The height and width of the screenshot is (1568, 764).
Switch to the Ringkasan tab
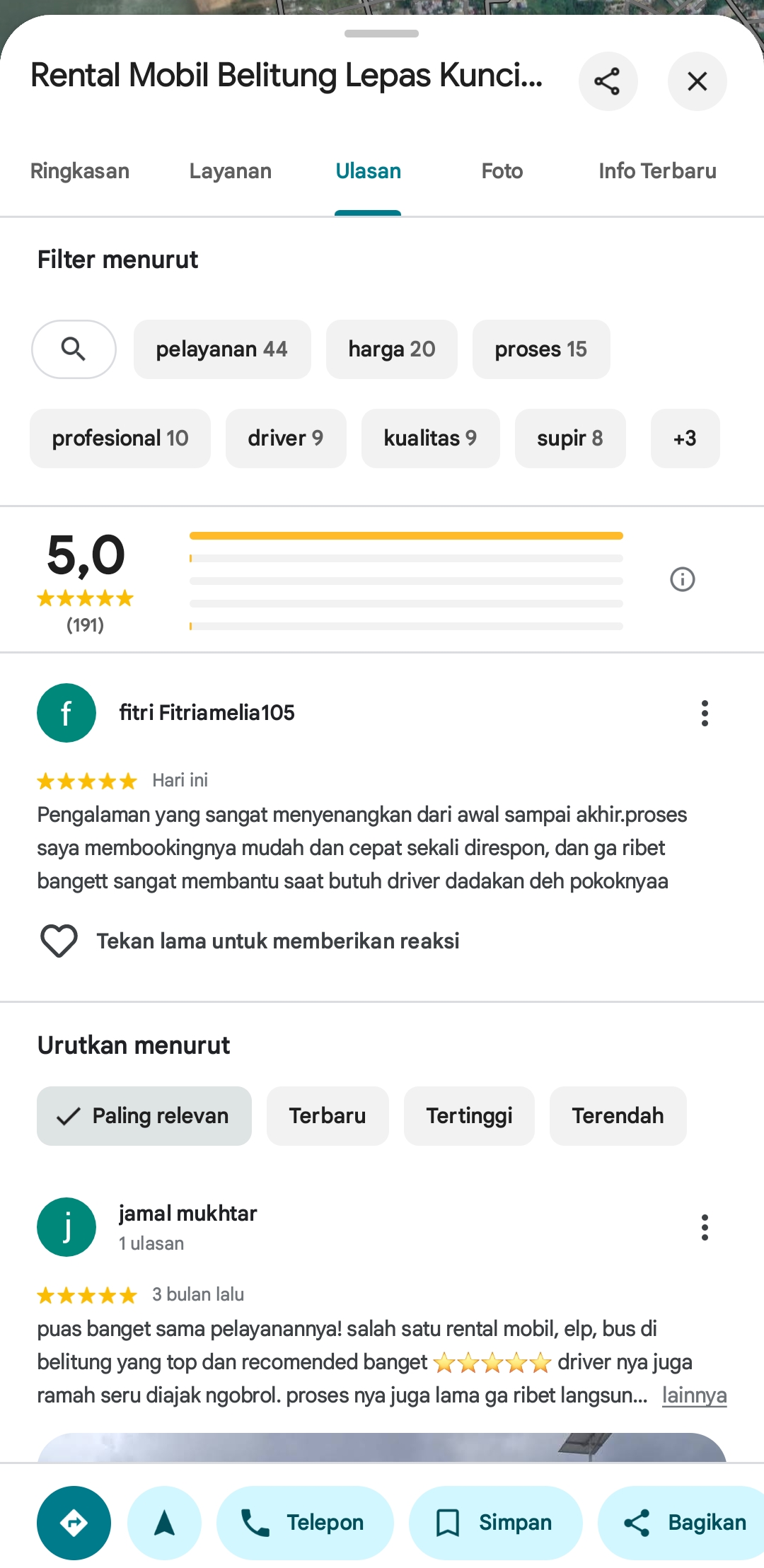80,171
